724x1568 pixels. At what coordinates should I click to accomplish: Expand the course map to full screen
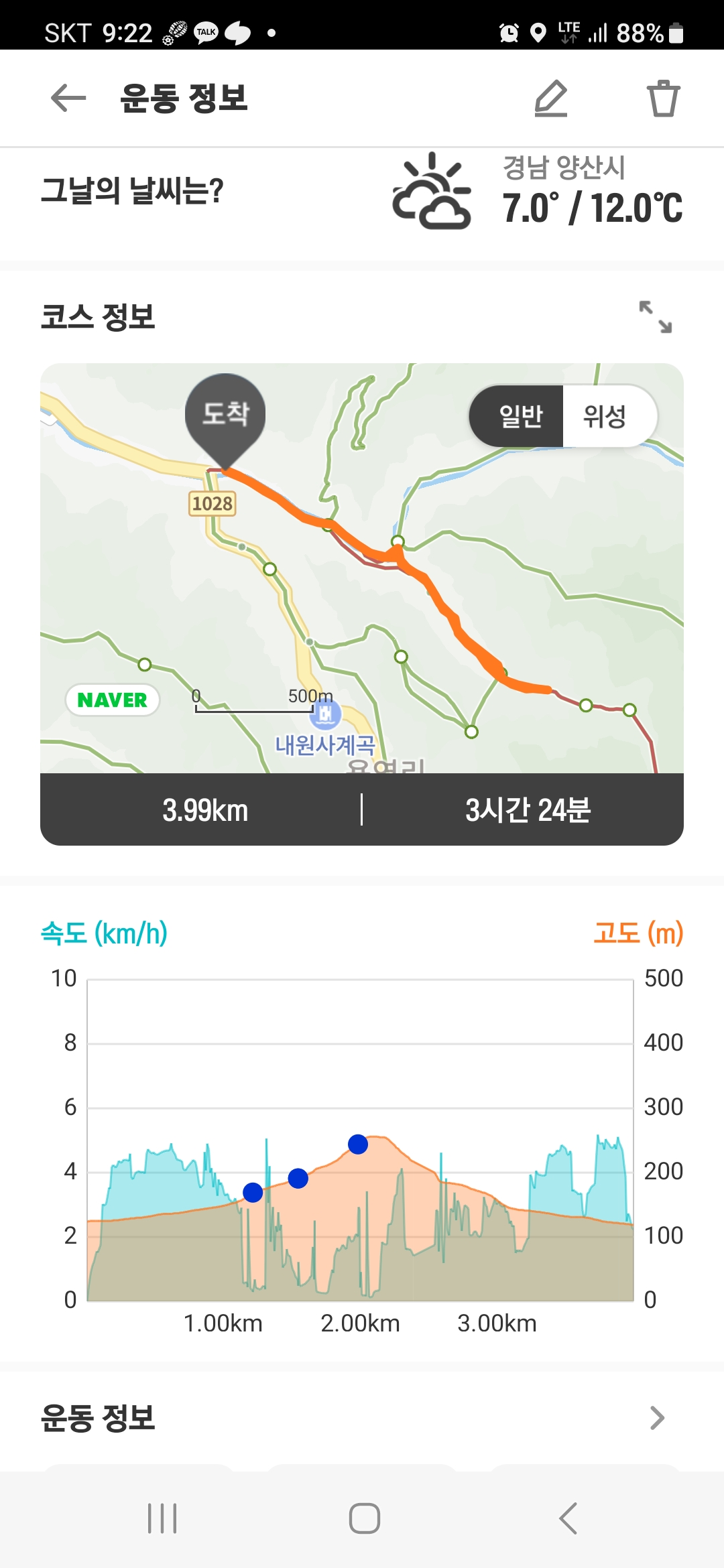pyautogui.click(x=655, y=317)
